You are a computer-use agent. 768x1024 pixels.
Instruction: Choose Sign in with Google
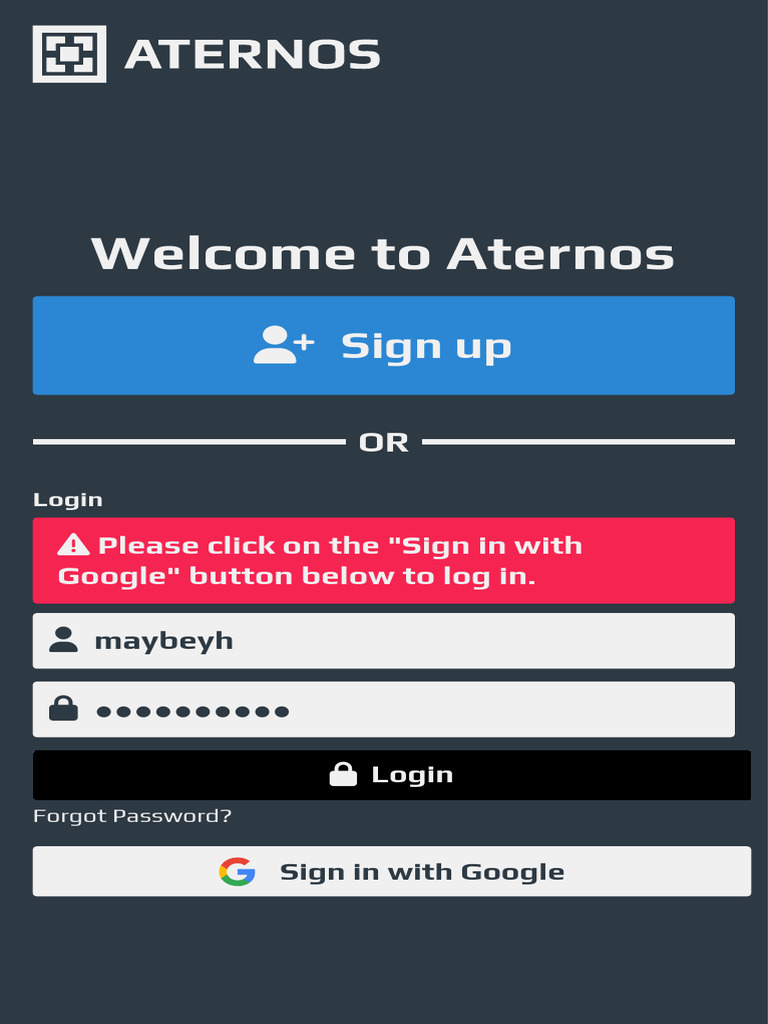coord(392,871)
